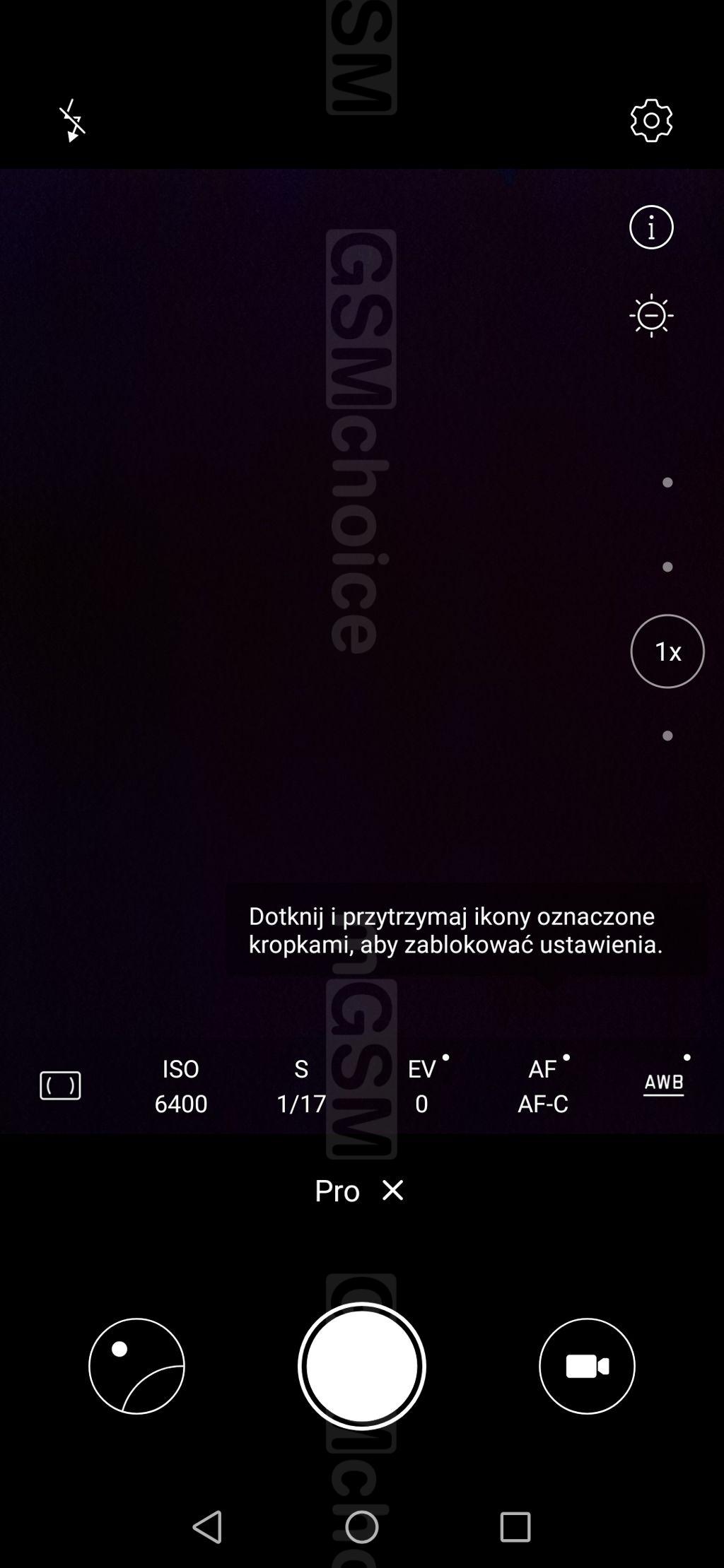Open the gallery thumbnail

coord(136,1366)
